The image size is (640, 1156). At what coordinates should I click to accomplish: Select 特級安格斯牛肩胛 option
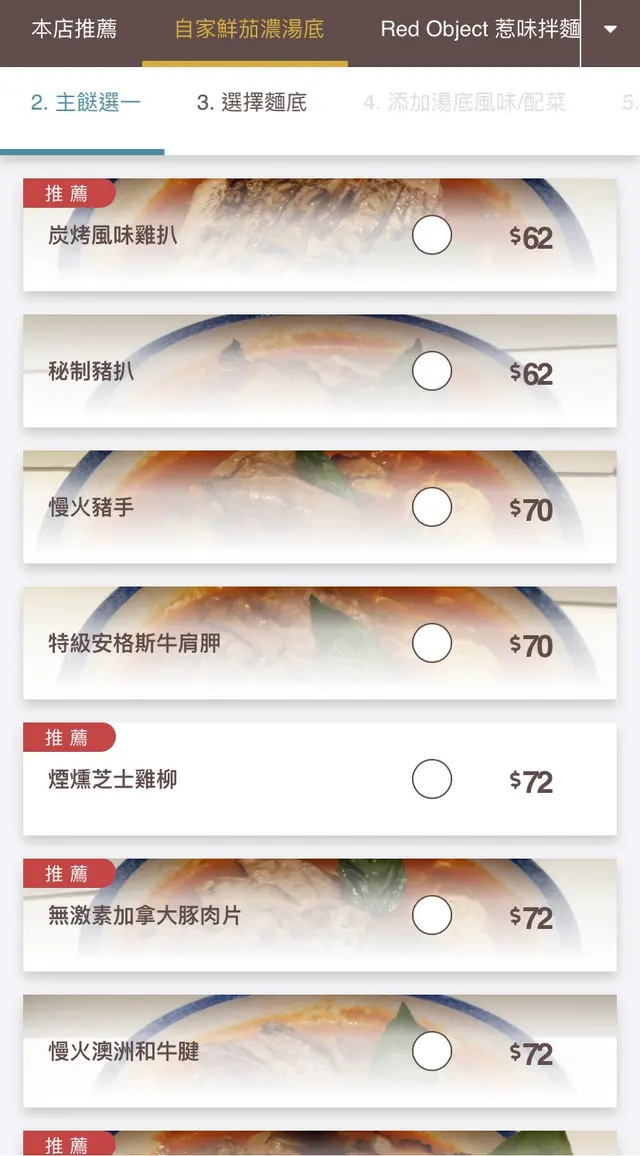click(x=432, y=644)
